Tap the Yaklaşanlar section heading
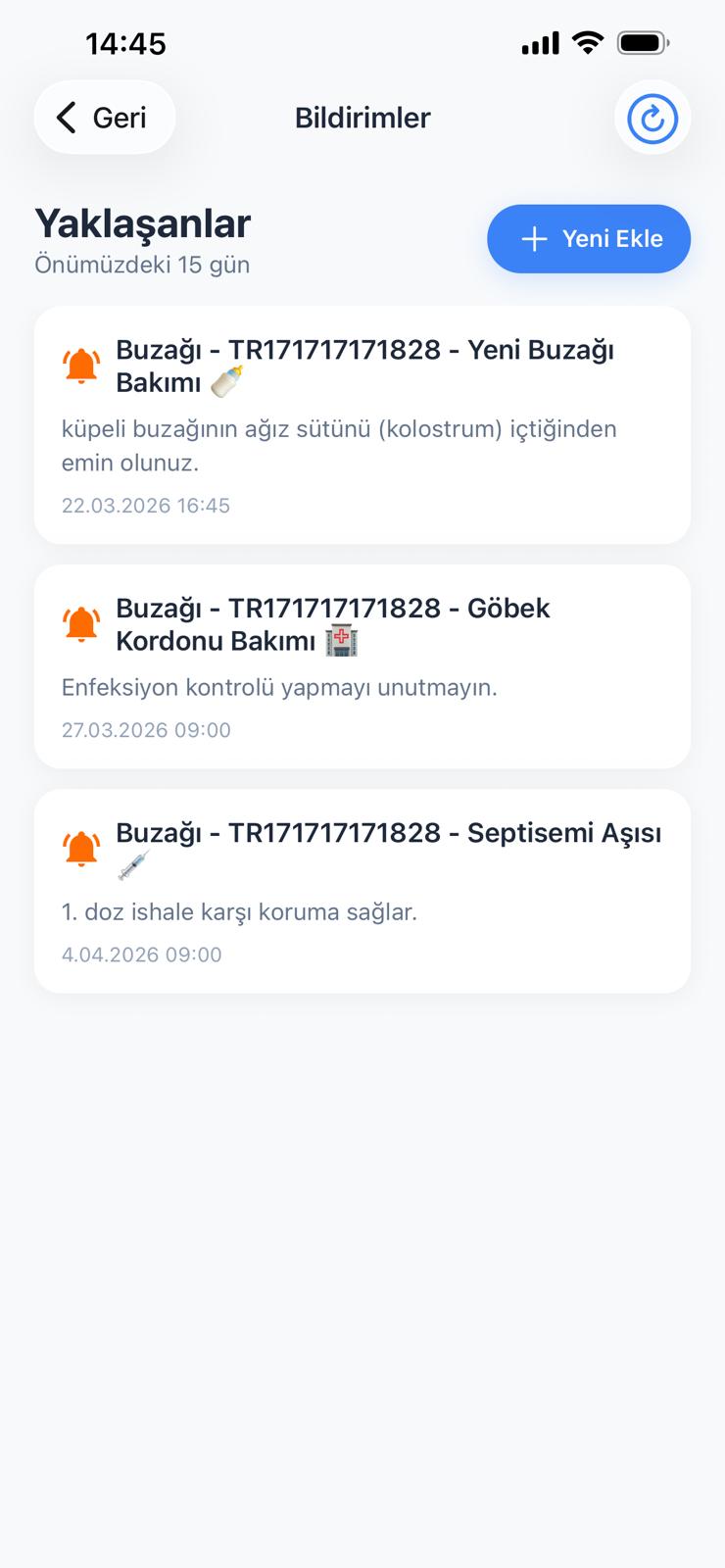The width and height of the screenshot is (725, 1568). (x=142, y=223)
